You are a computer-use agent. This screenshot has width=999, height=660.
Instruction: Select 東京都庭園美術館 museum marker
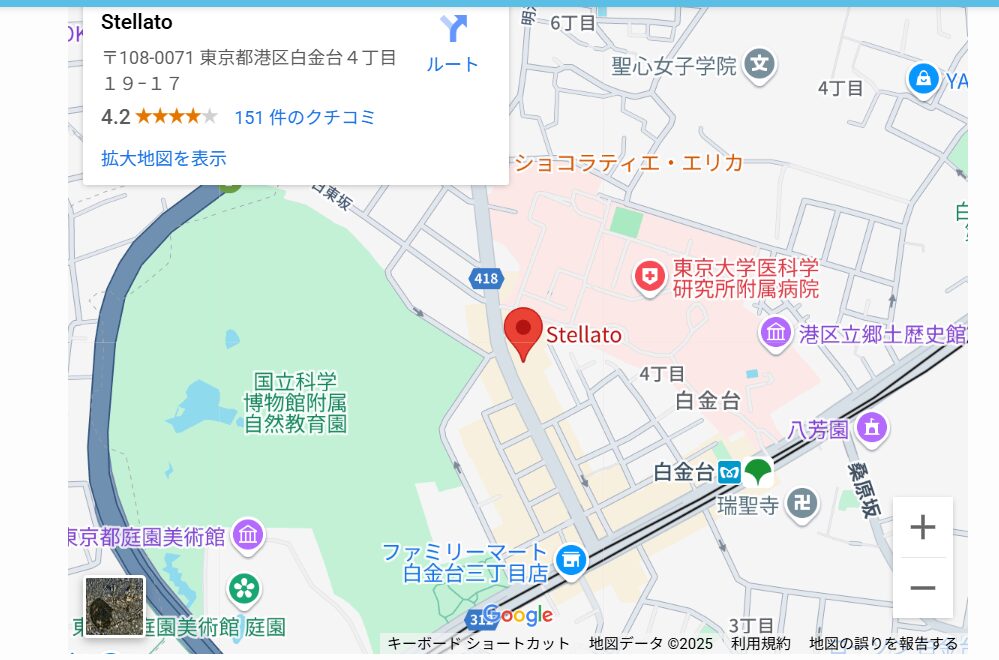tap(248, 535)
